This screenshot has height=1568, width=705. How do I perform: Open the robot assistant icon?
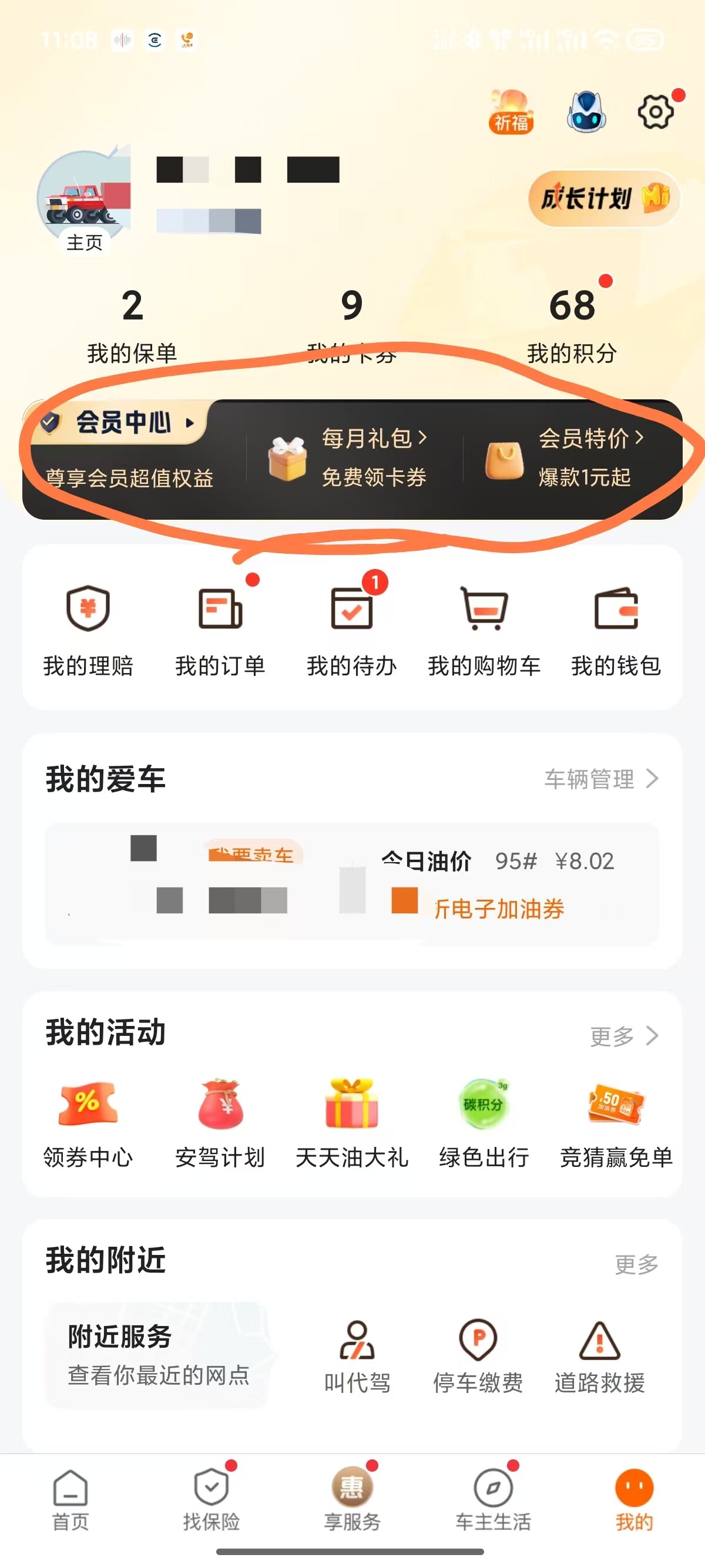[x=586, y=112]
